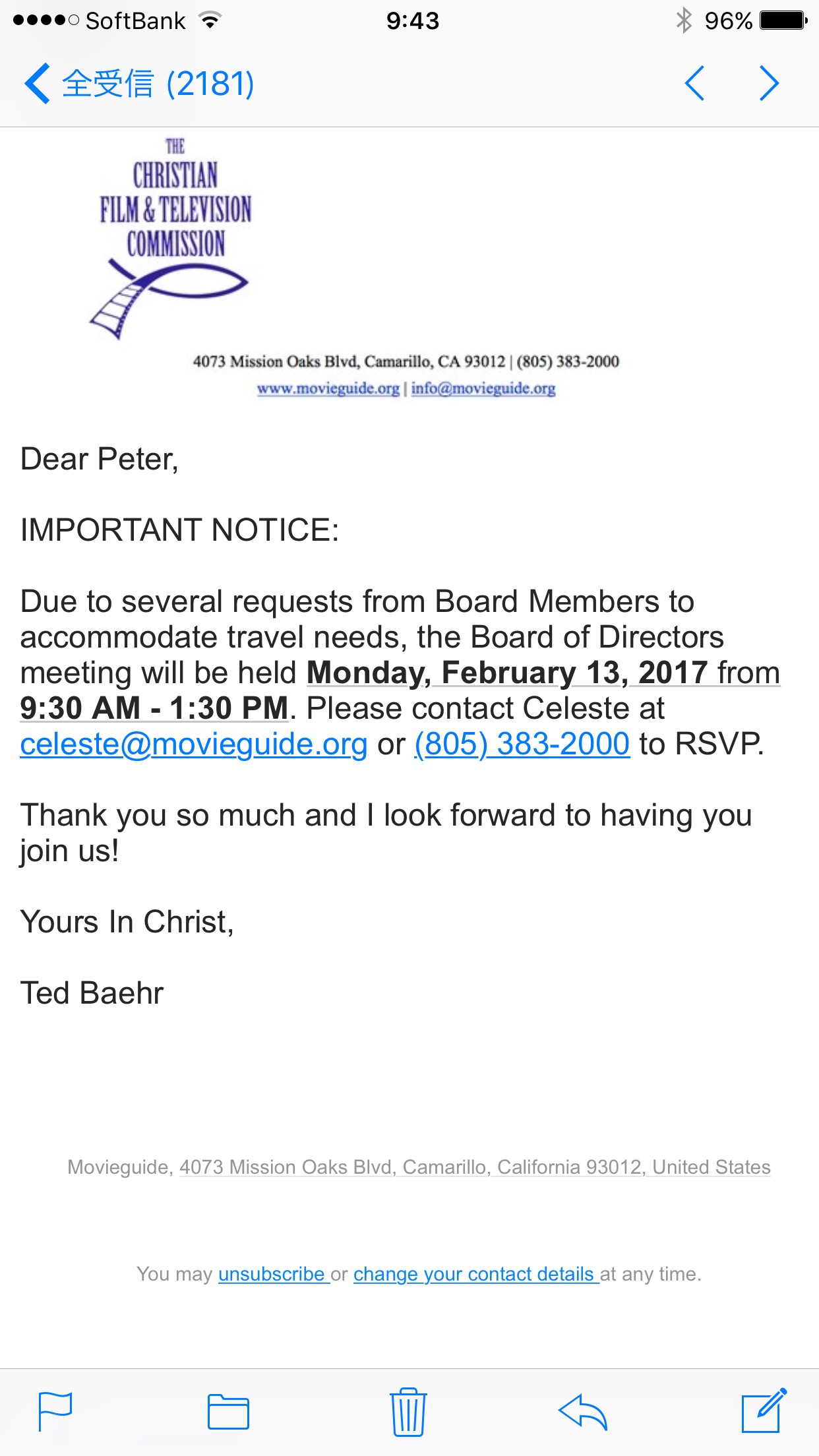Open the Movieguide footer address in maps
Viewport: 819px width, 1456px height.
475,1167
